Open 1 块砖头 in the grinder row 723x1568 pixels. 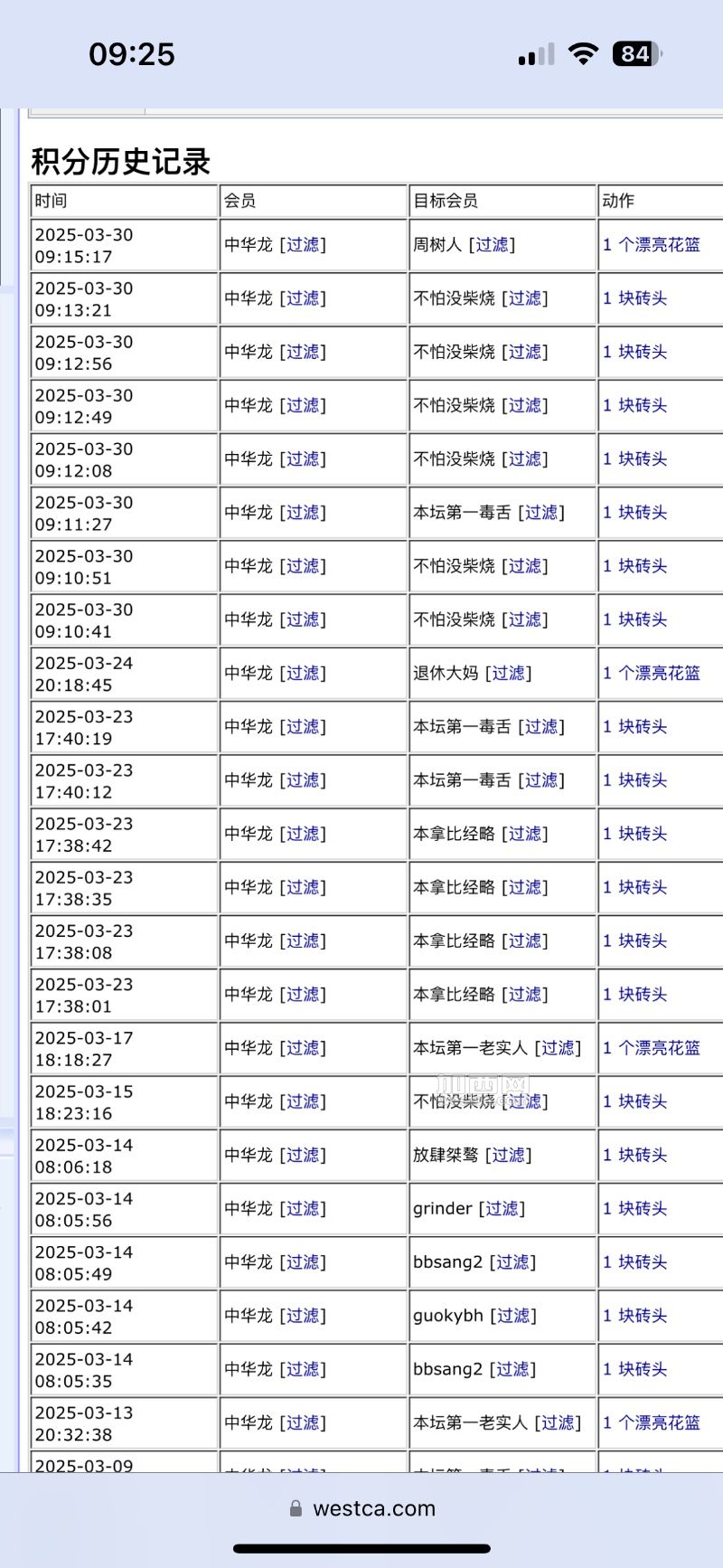[x=634, y=1209]
